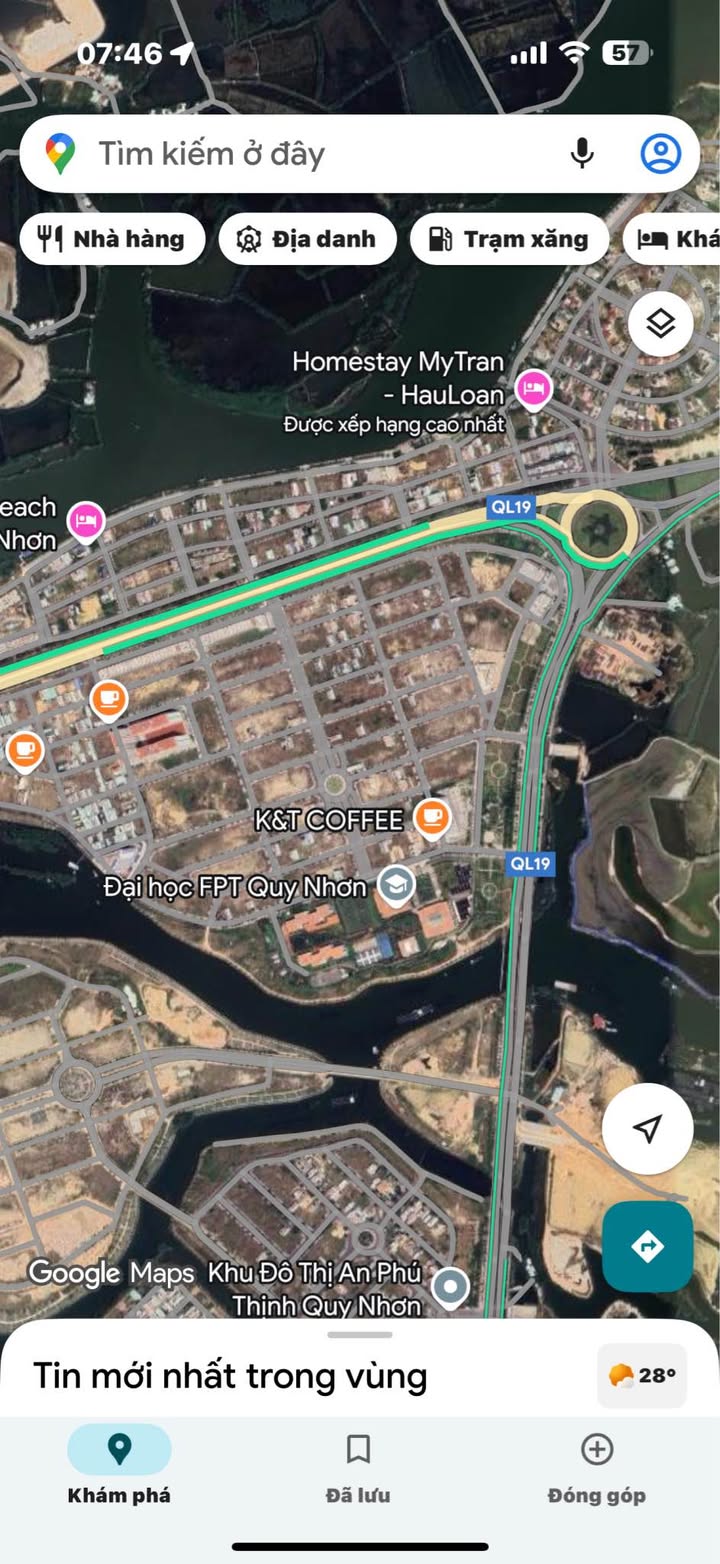View Đại học FPT Quy Nhơn place marker
Image resolution: width=720 pixels, height=1564 pixels.
click(x=398, y=885)
